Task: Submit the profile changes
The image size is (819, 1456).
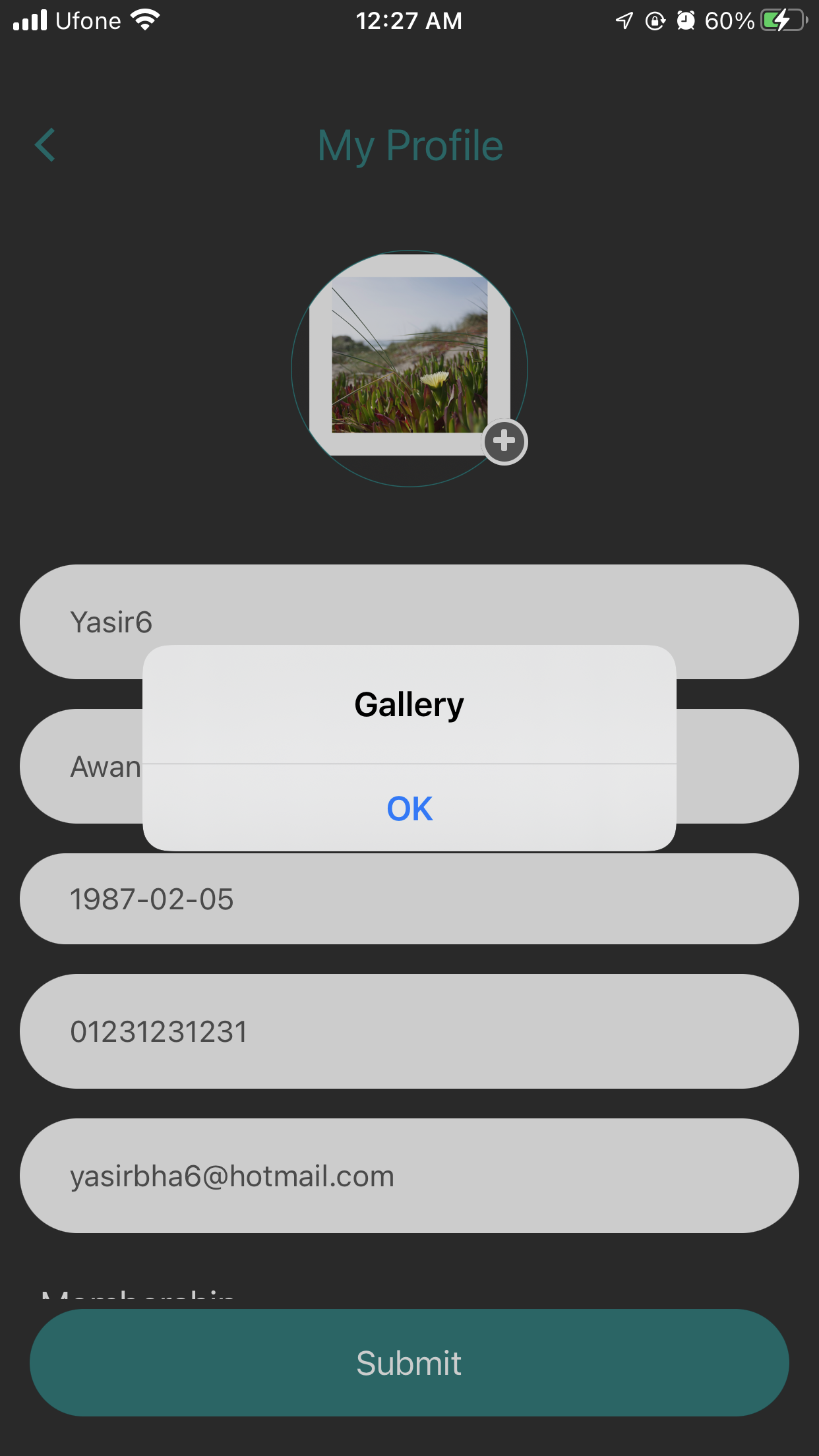Action: coord(409,1362)
